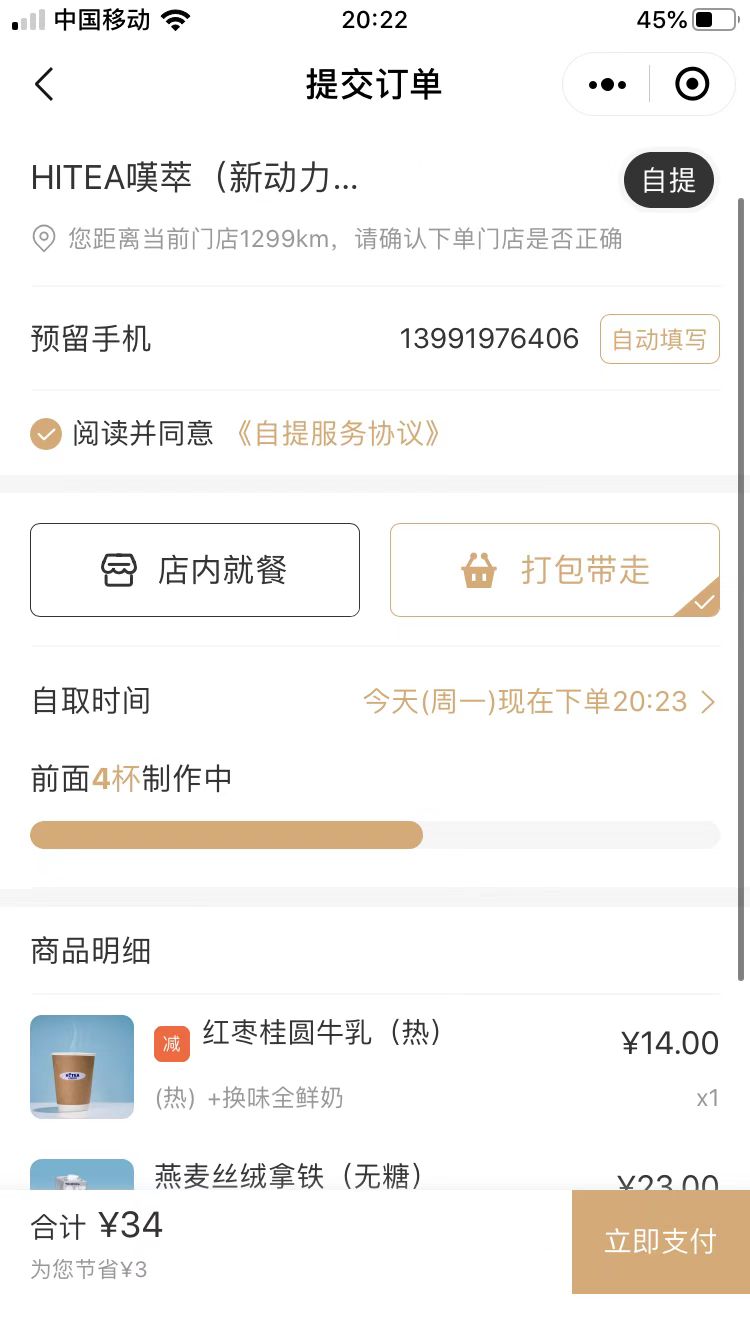750x1334 pixels.
Task: Tap 立即支付 to pay now
Action: click(x=661, y=1242)
